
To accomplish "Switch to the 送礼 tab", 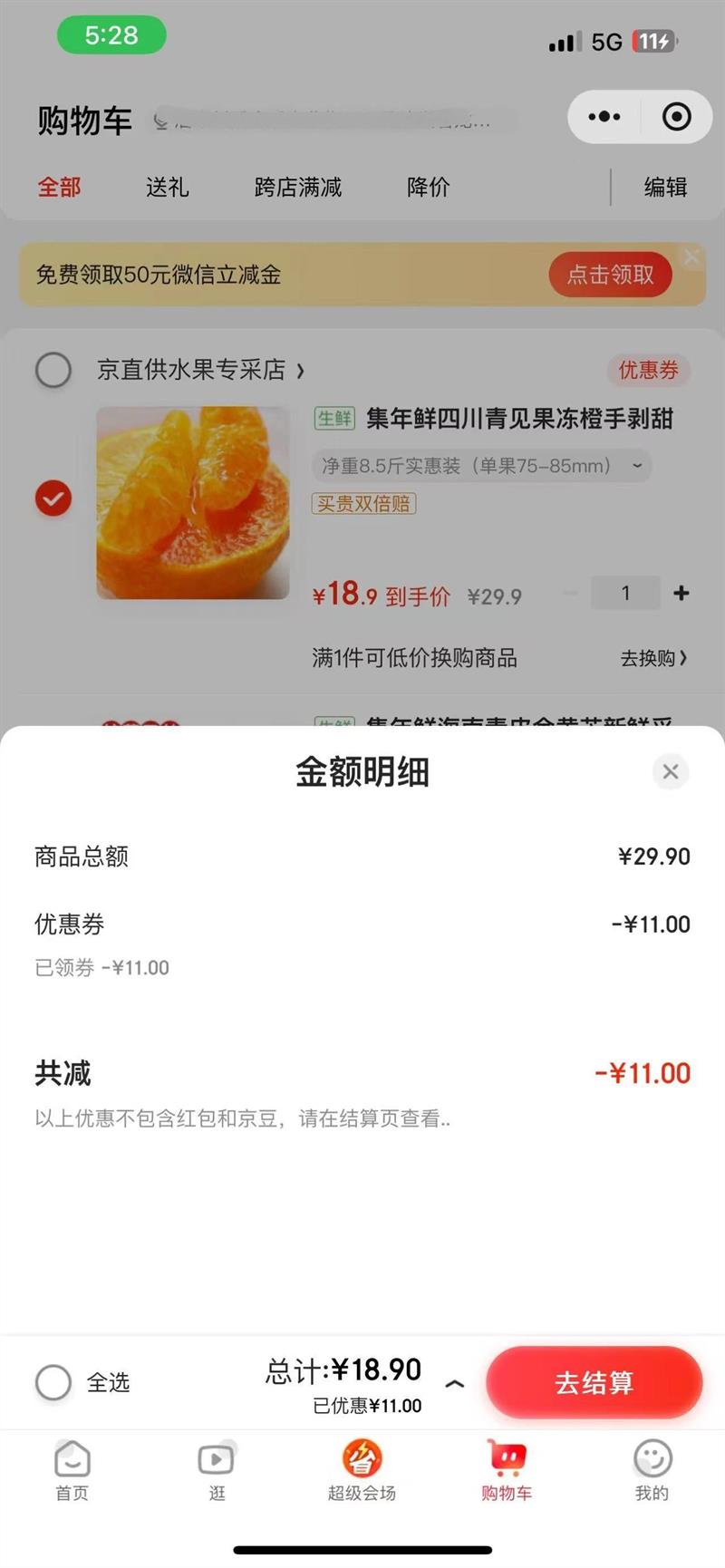I will 167,188.
